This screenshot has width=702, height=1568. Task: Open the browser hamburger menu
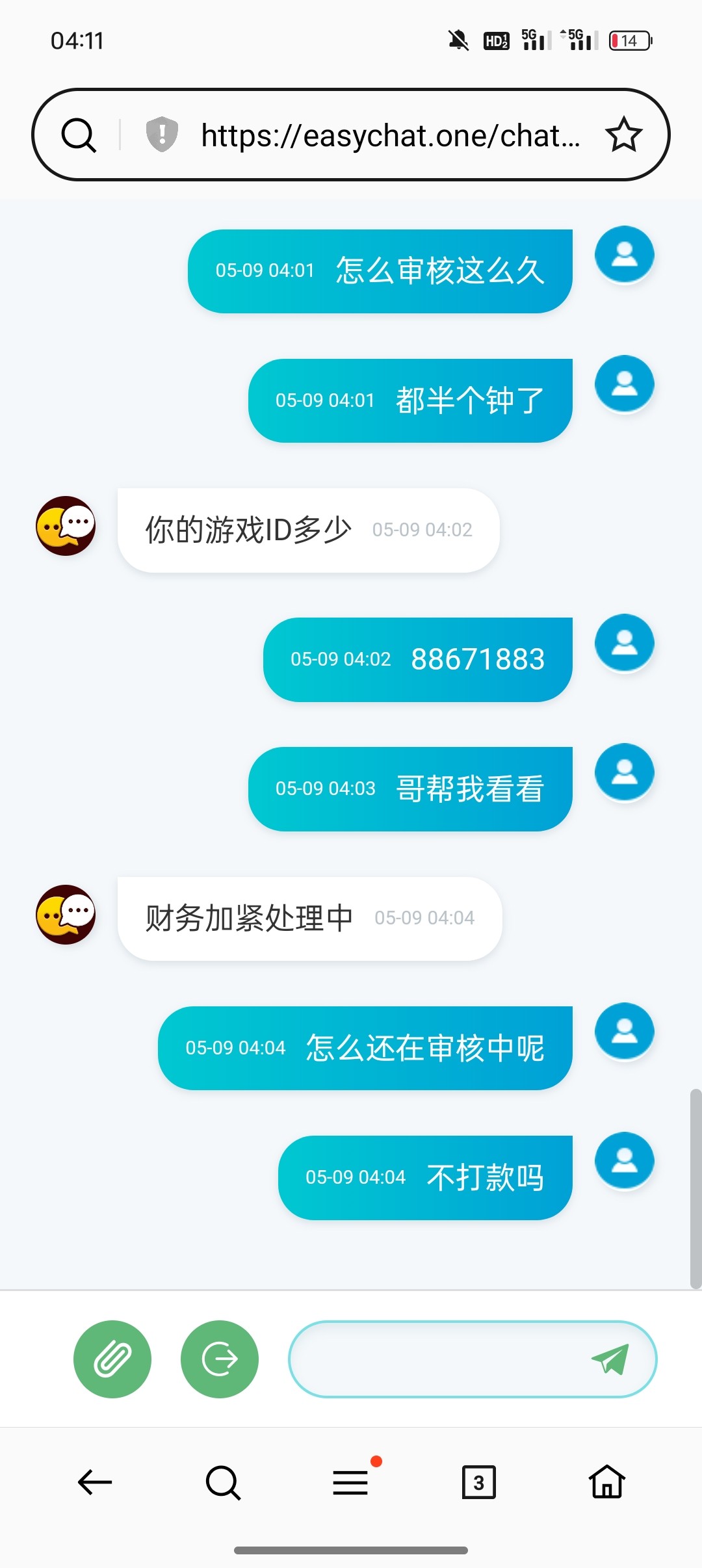[x=350, y=1483]
